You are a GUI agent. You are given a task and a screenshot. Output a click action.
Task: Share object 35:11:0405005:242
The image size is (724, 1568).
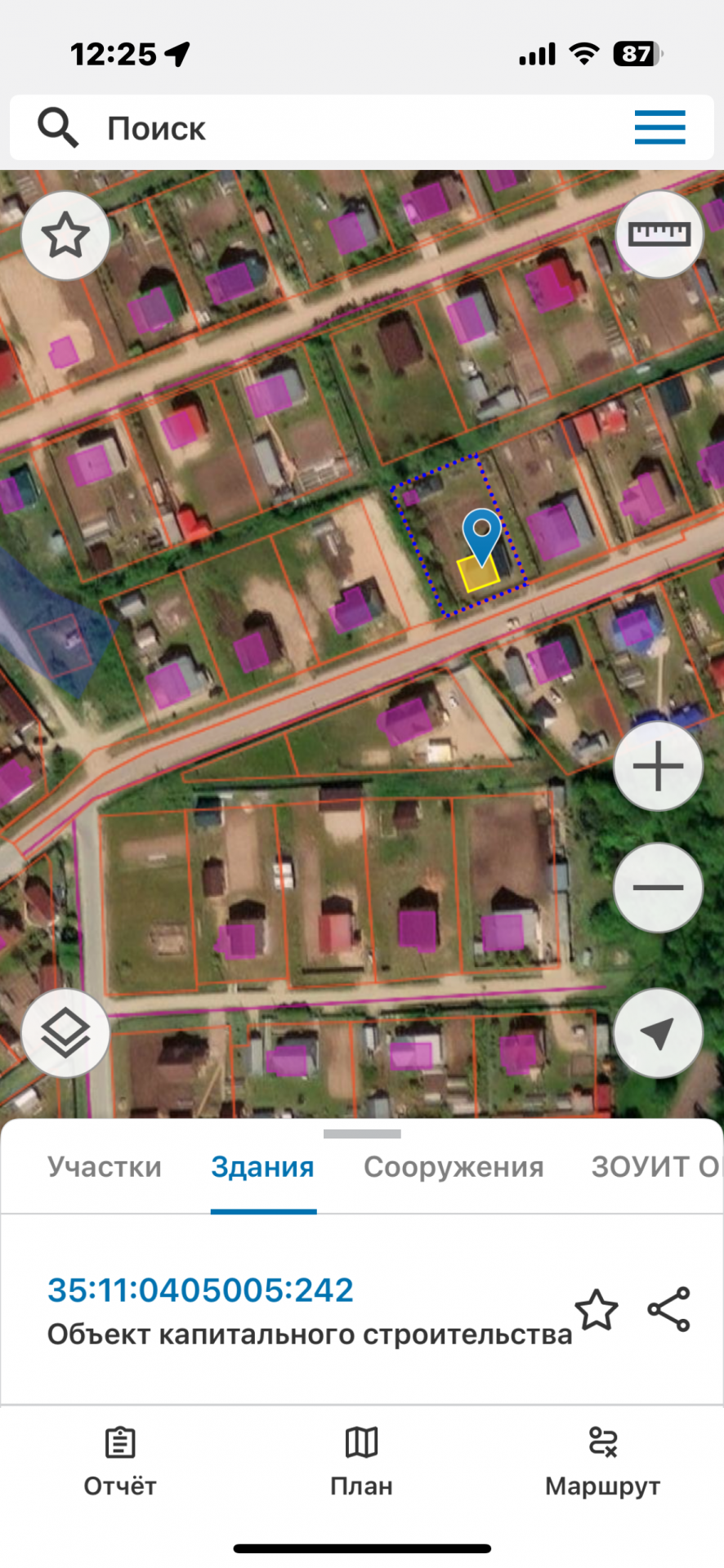(x=669, y=1309)
